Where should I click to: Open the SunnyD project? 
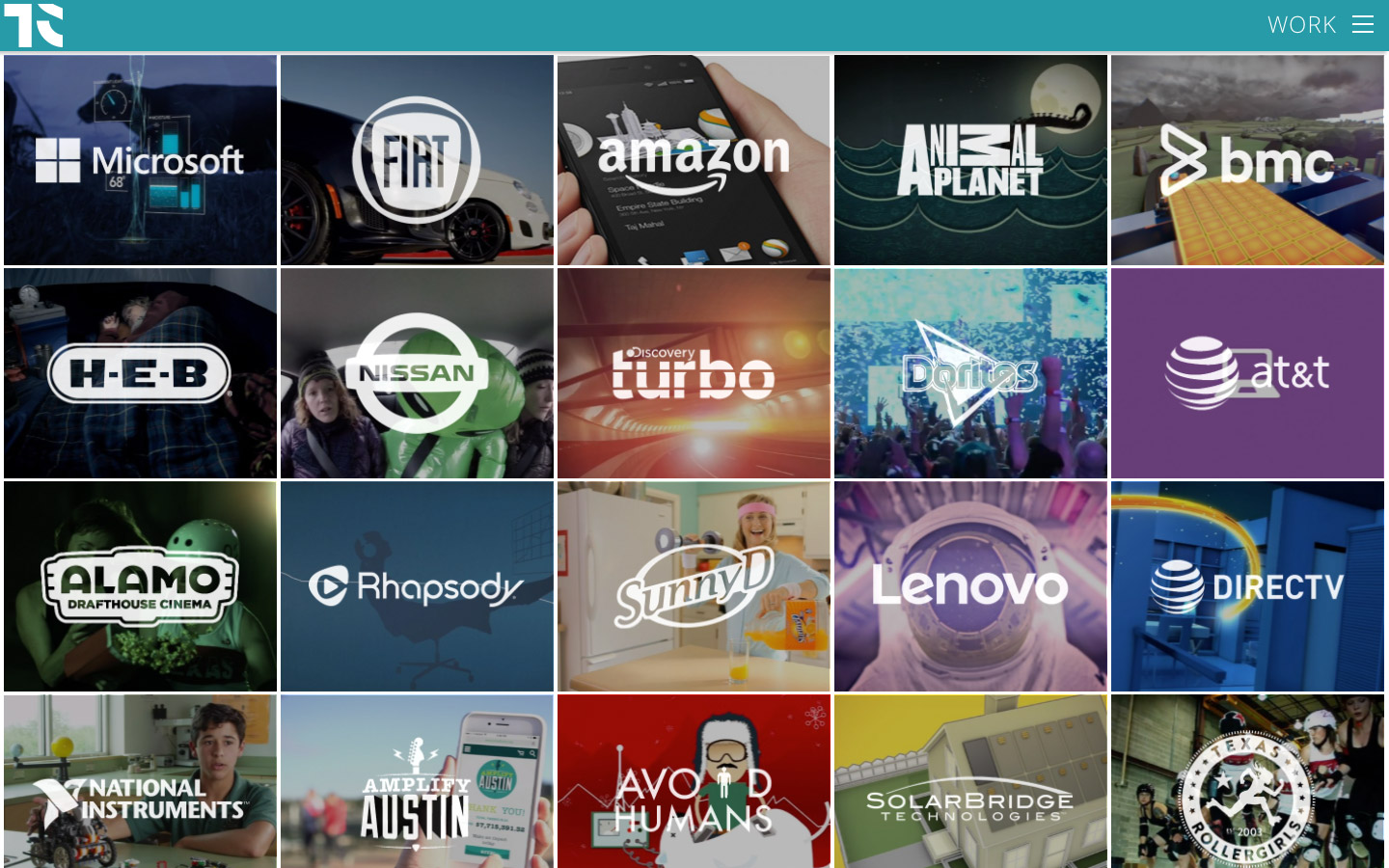click(x=694, y=586)
